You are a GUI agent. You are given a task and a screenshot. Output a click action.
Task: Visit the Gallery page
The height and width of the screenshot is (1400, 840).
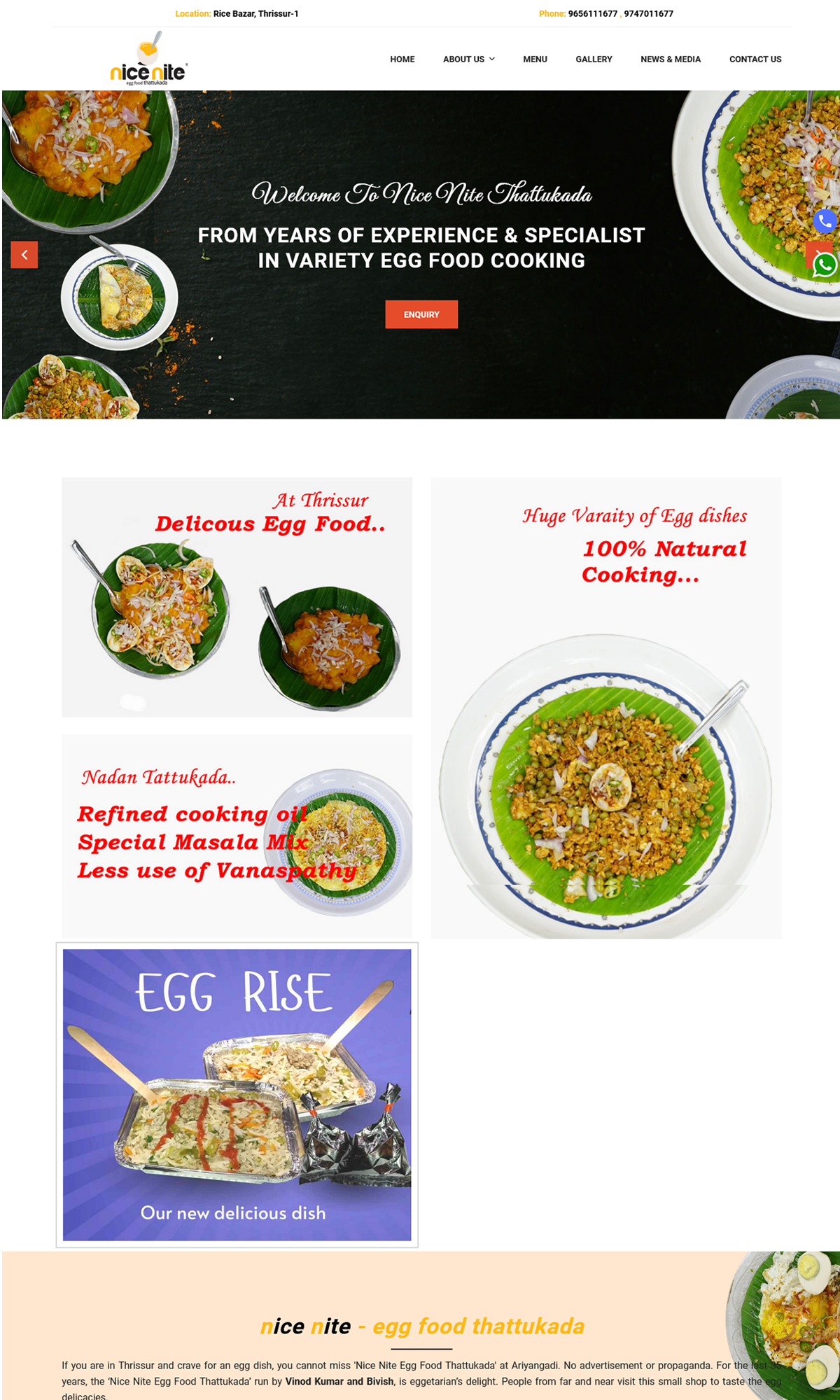click(594, 59)
